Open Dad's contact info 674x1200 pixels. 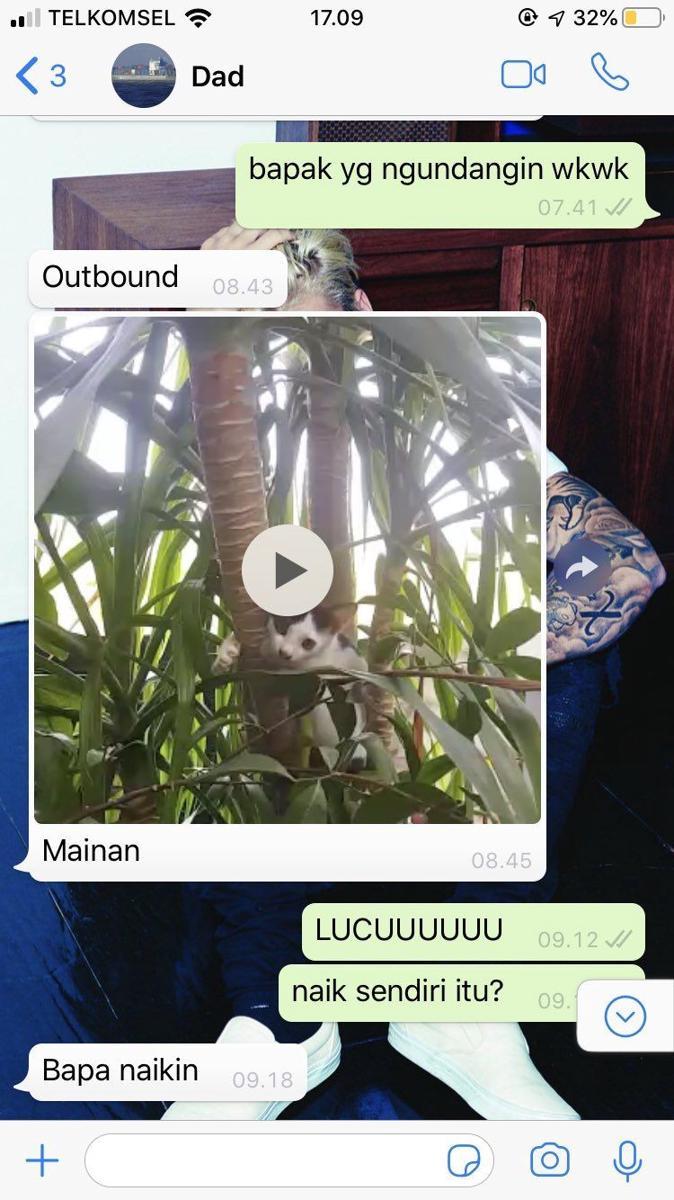215,76
